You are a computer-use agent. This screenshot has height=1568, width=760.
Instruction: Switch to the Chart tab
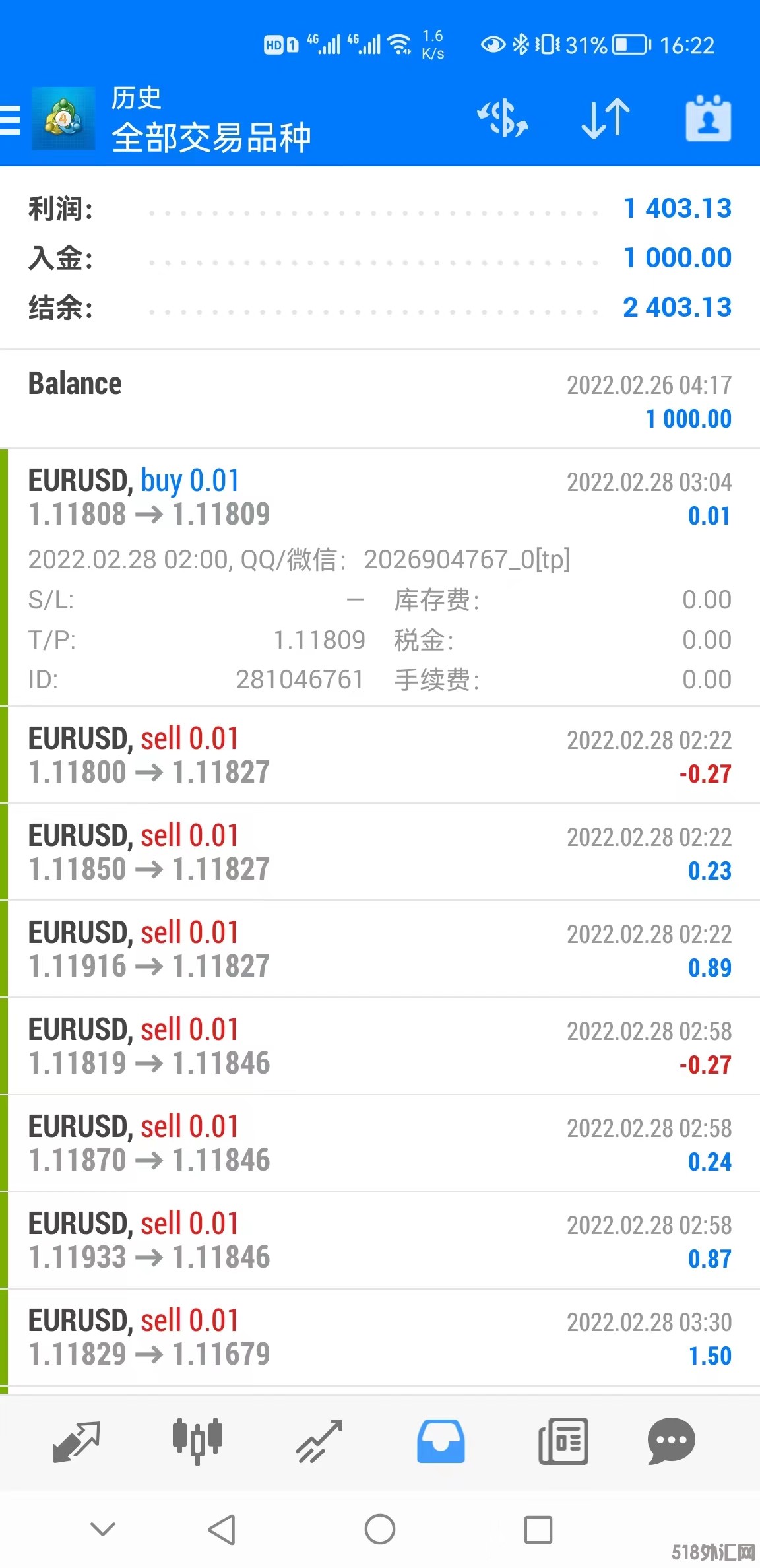click(x=197, y=1441)
